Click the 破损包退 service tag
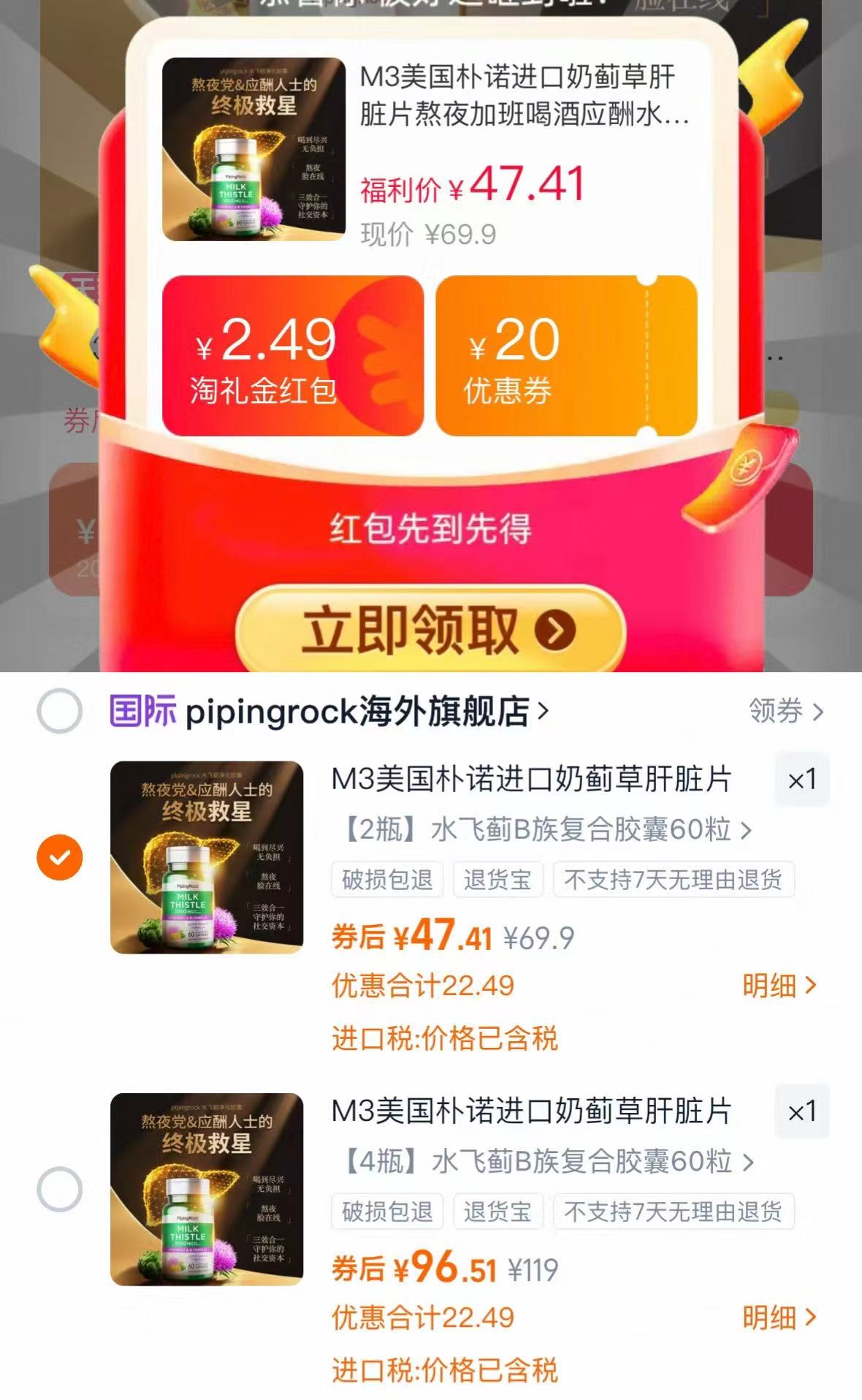The width and height of the screenshot is (862, 1400). point(386,880)
